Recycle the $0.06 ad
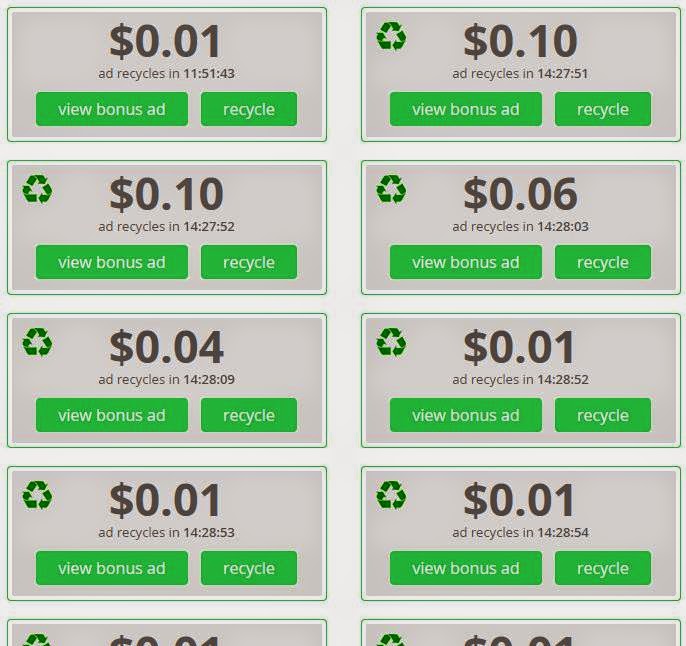The image size is (686, 646). (x=603, y=262)
